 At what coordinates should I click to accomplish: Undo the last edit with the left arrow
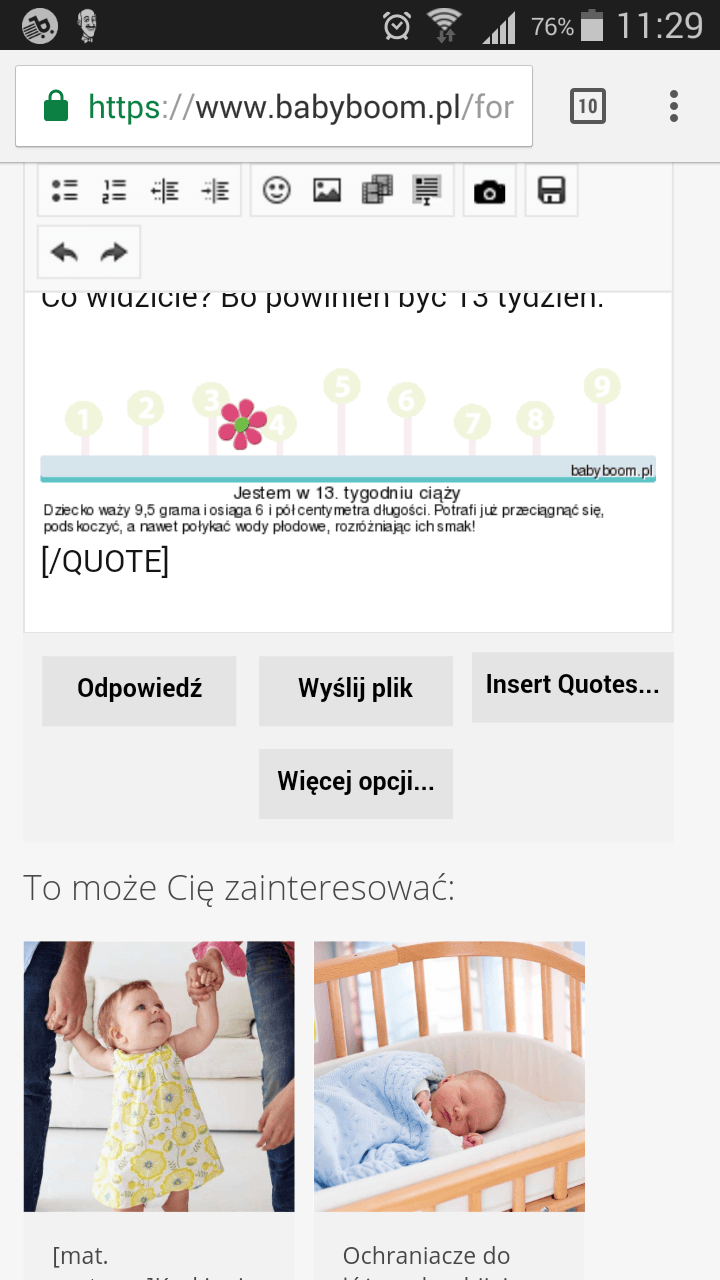pyautogui.click(x=64, y=252)
